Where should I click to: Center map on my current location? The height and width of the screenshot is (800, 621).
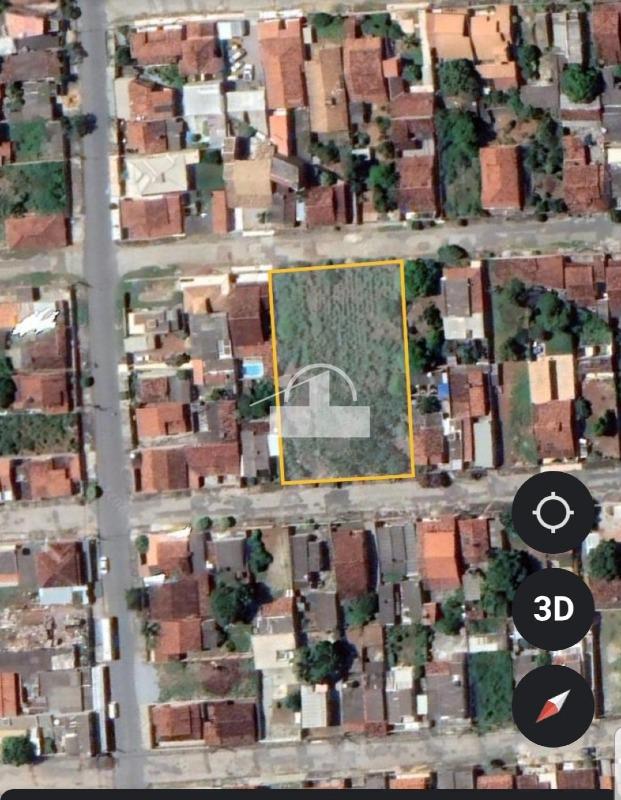click(553, 513)
